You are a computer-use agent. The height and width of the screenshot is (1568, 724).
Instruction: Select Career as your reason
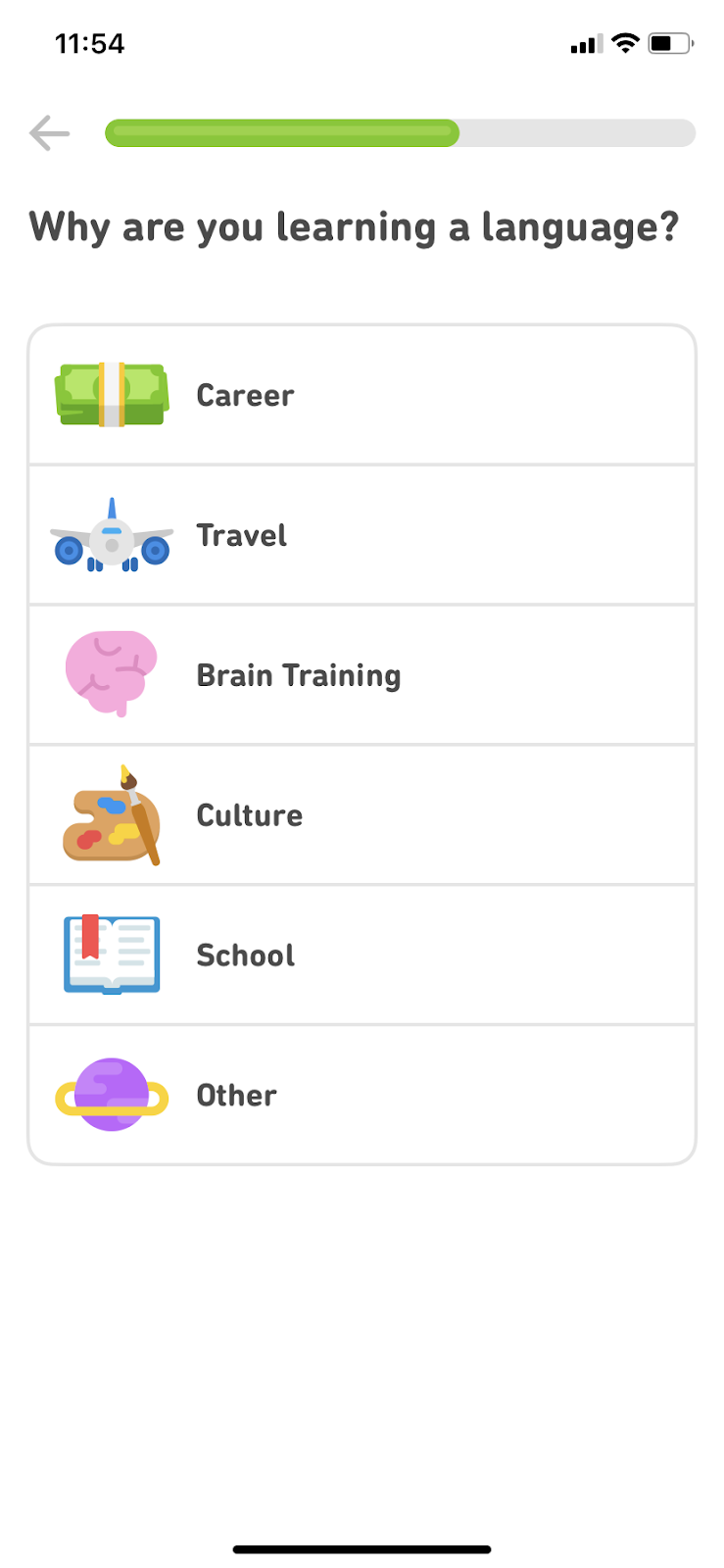[362, 395]
